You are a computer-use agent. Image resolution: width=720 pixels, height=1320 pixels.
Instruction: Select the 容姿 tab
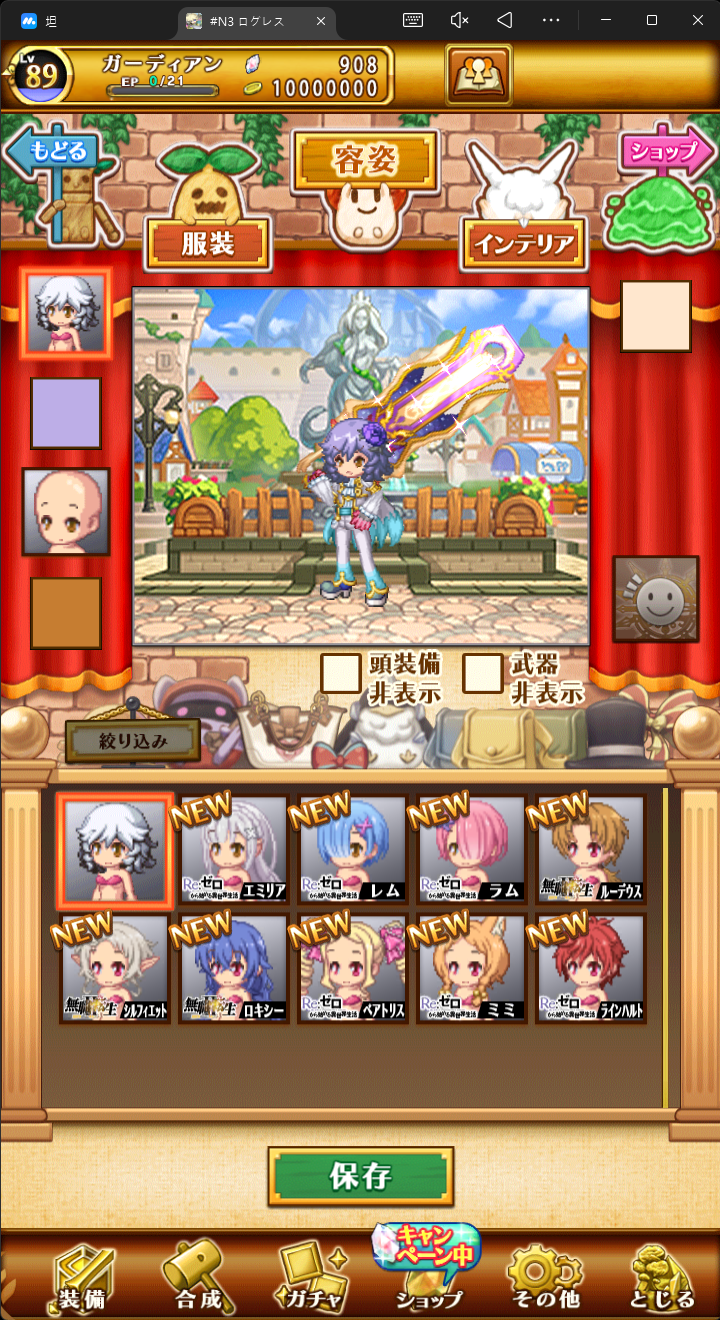pyautogui.click(x=365, y=160)
